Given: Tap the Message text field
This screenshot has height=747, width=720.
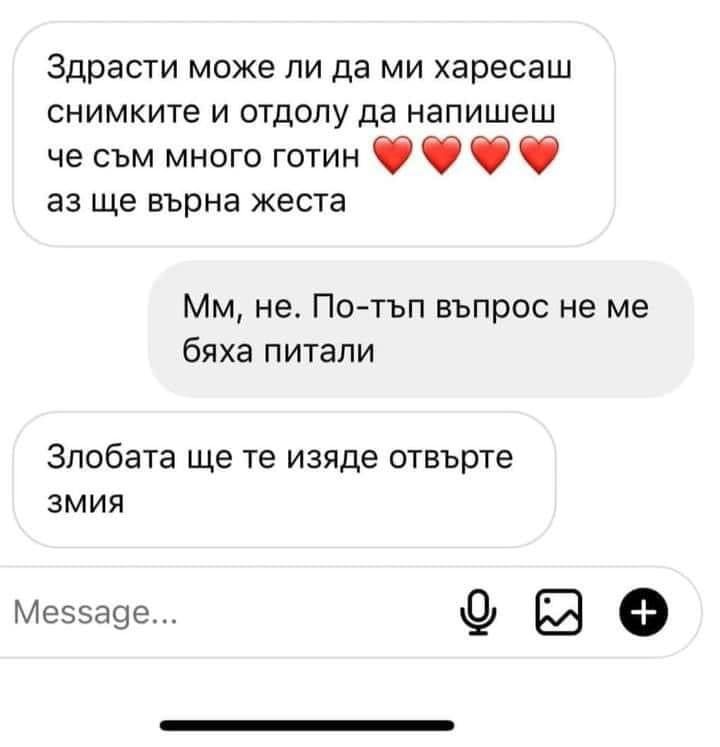Looking at the screenshot, I should [200, 610].
